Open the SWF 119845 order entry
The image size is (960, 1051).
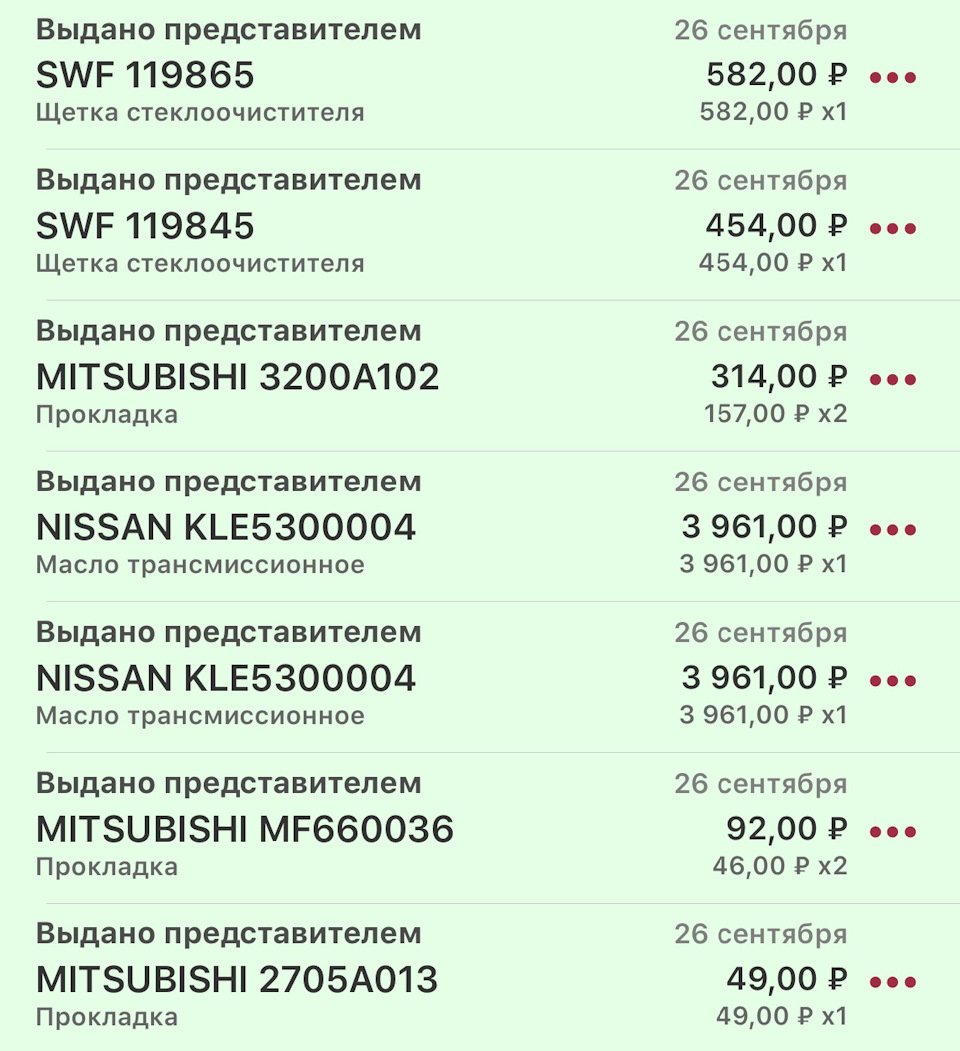pos(143,225)
